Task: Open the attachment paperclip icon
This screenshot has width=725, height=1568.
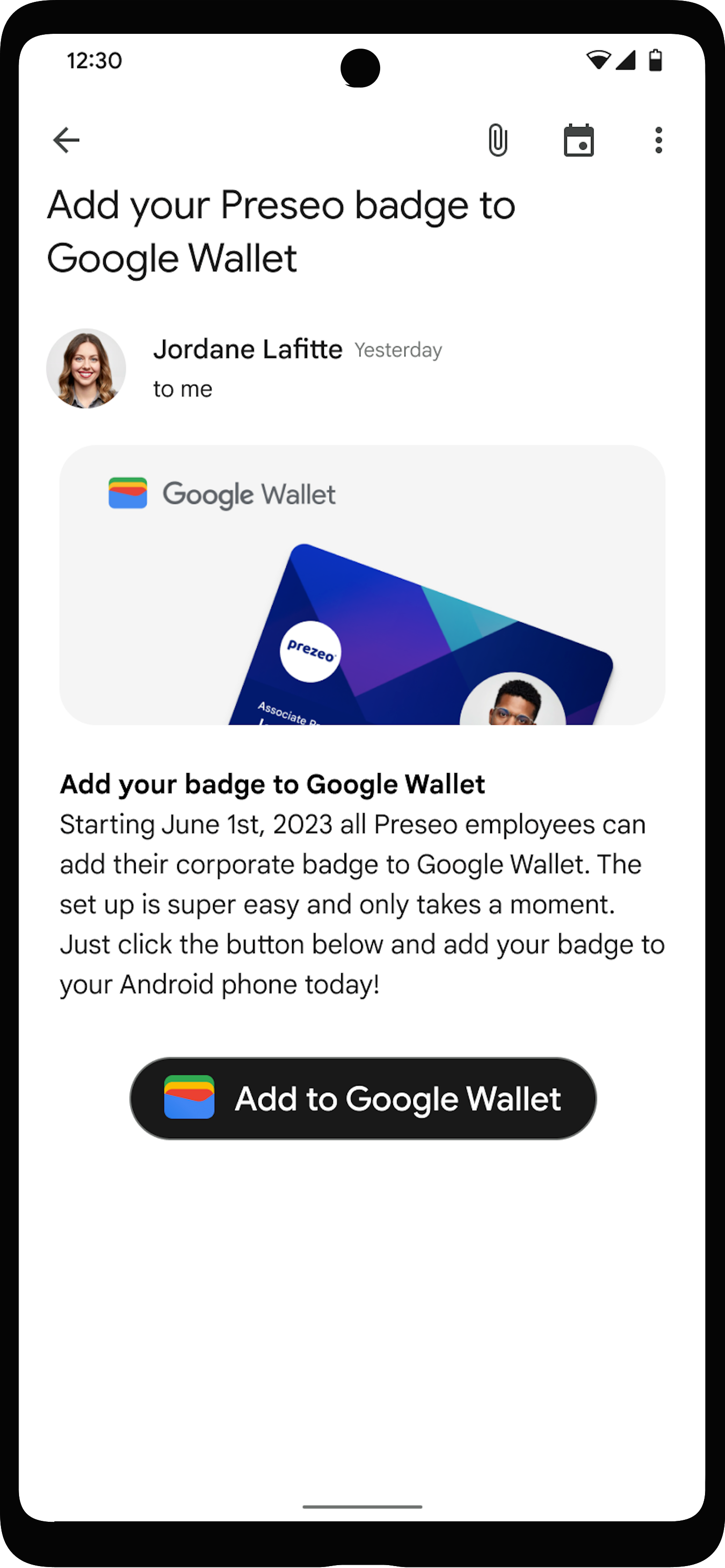Action: click(497, 140)
